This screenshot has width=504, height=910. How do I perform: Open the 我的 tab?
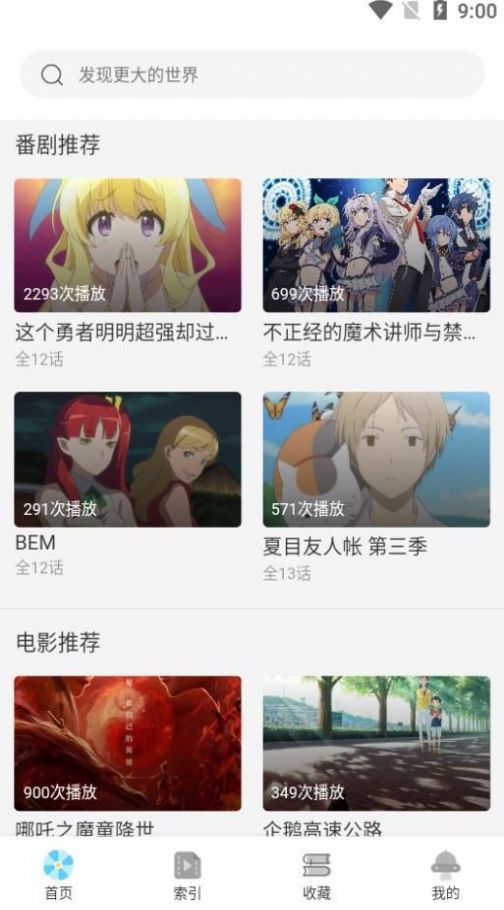point(445,875)
